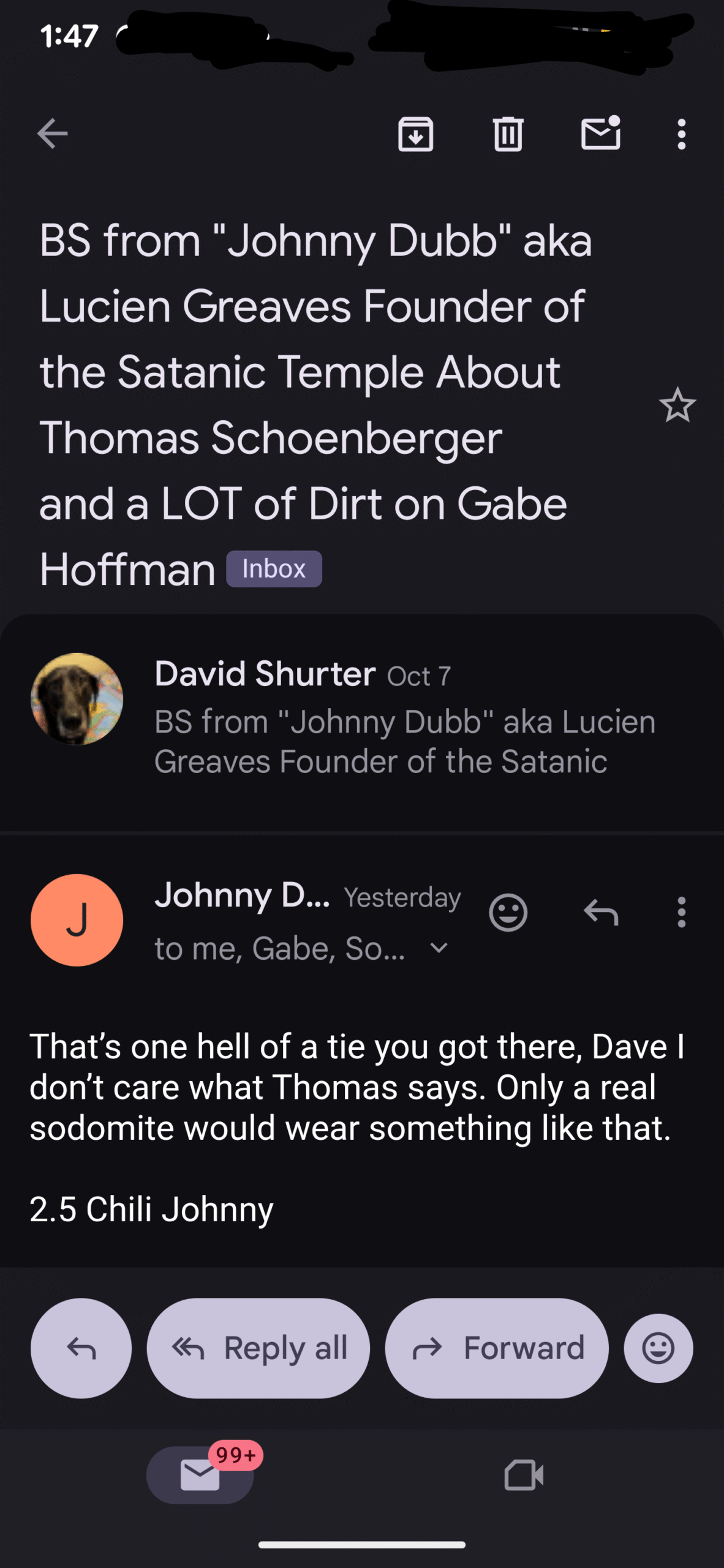Open the emoji reaction button at the bottom

658,1348
